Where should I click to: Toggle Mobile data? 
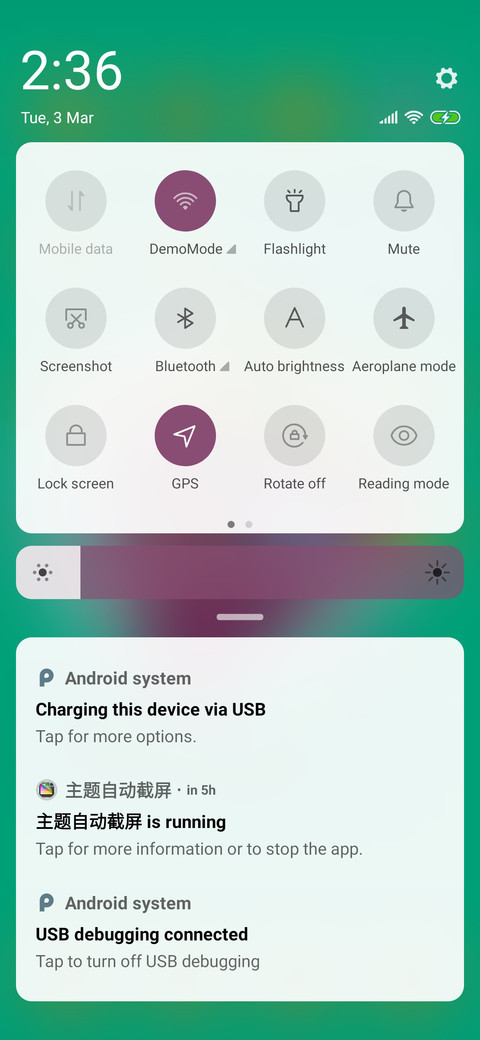tap(76, 200)
